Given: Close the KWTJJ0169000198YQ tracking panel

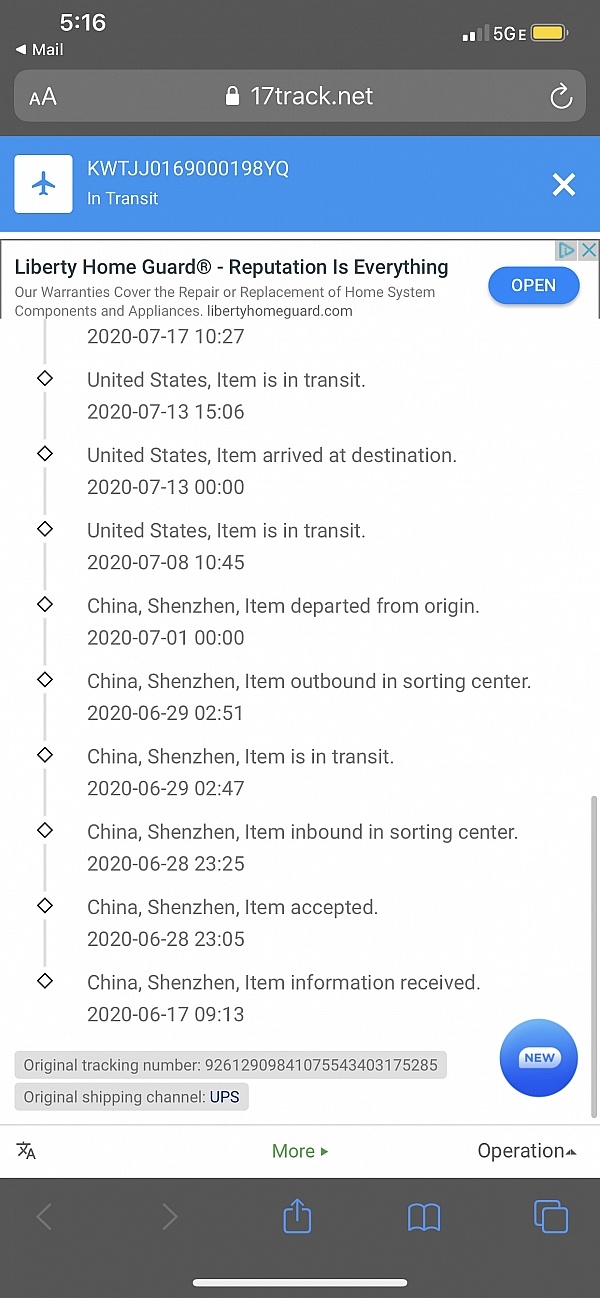Looking at the screenshot, I should [x=564, y=184].
